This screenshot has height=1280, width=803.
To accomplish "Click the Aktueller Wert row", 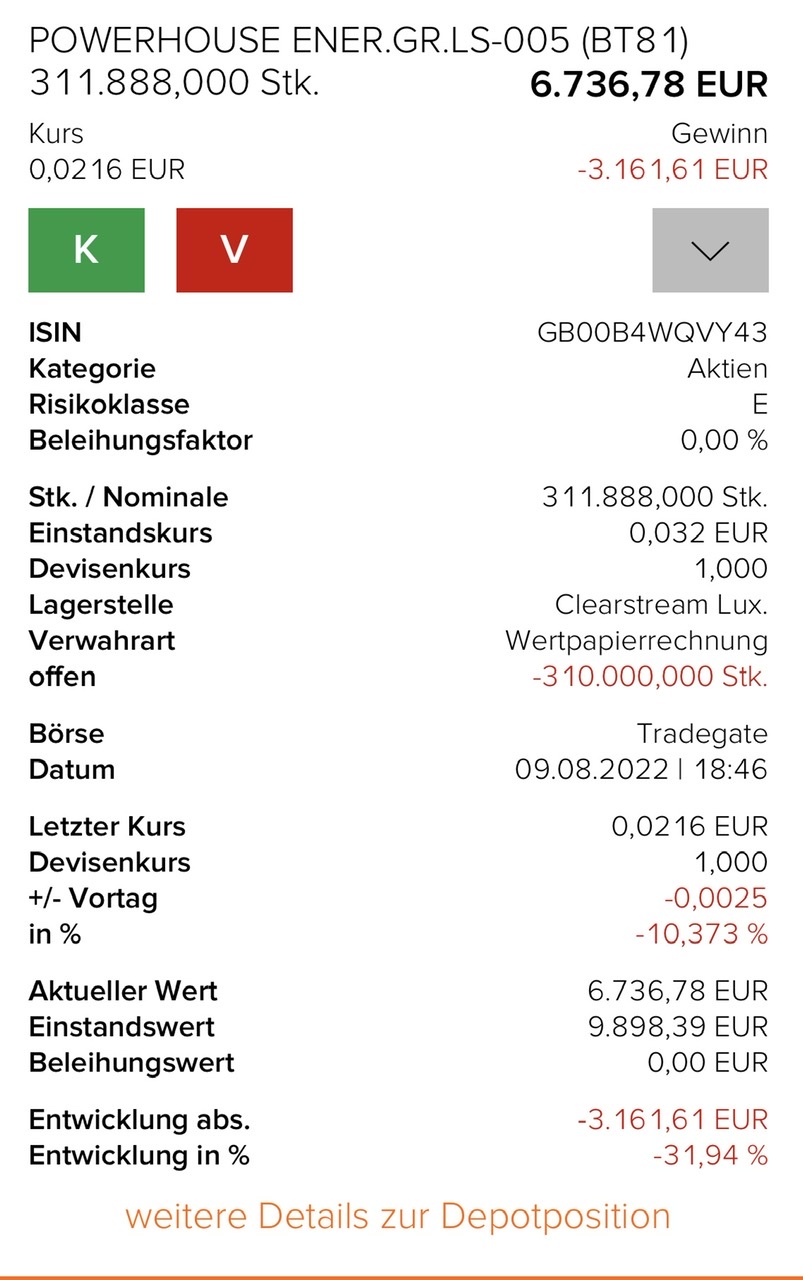I will 400,990.
